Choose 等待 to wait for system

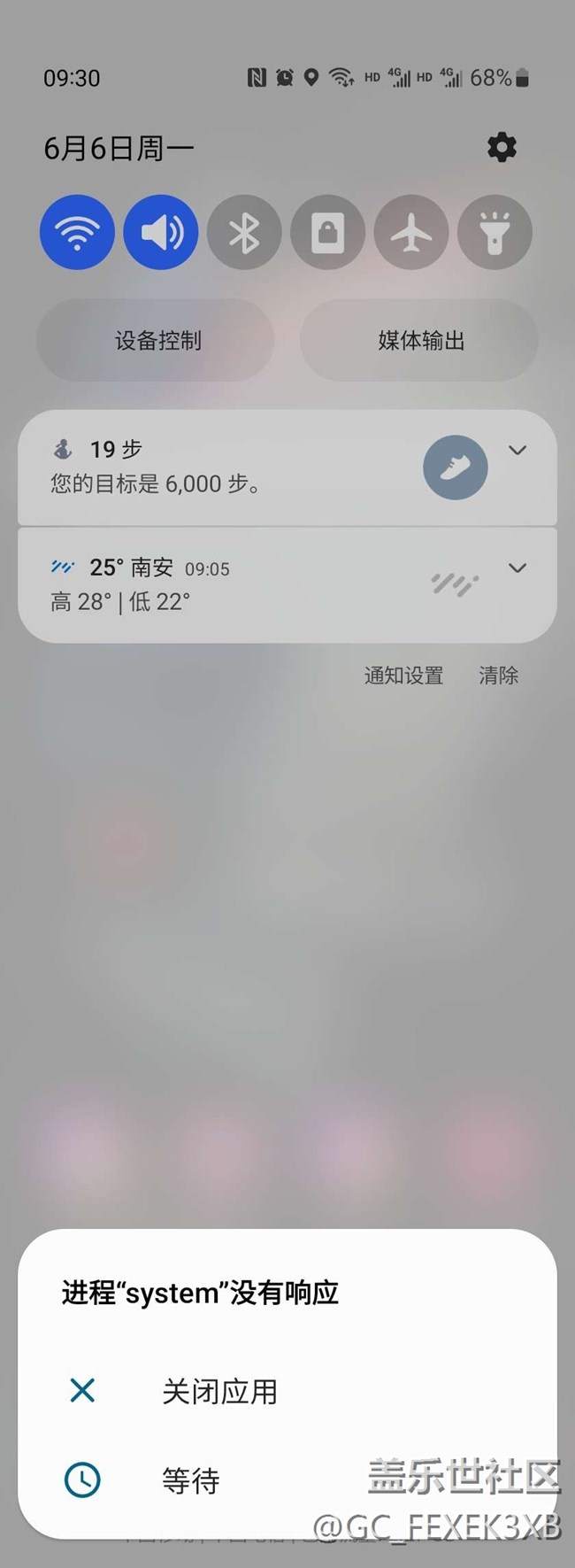(x=190, y=1480)
